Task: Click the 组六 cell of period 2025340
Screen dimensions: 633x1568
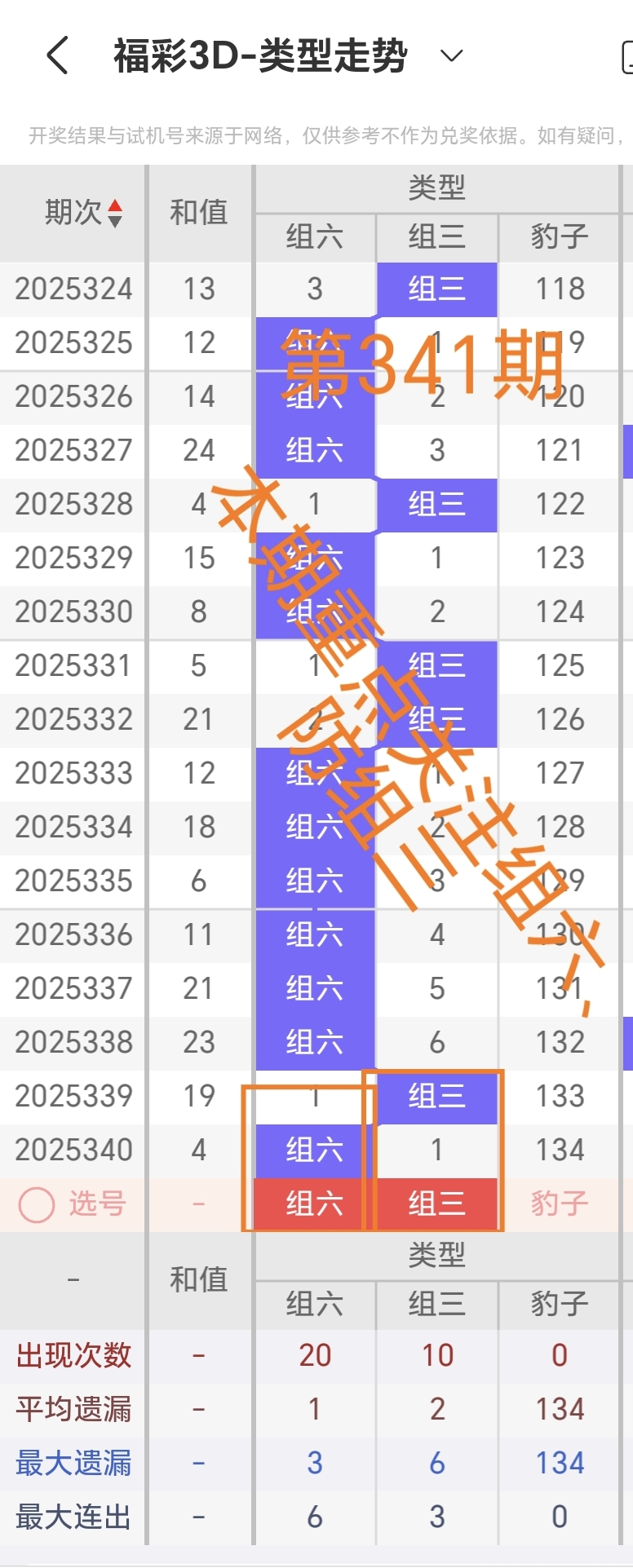Action: pyautogui.click(x=313, y=1150)
